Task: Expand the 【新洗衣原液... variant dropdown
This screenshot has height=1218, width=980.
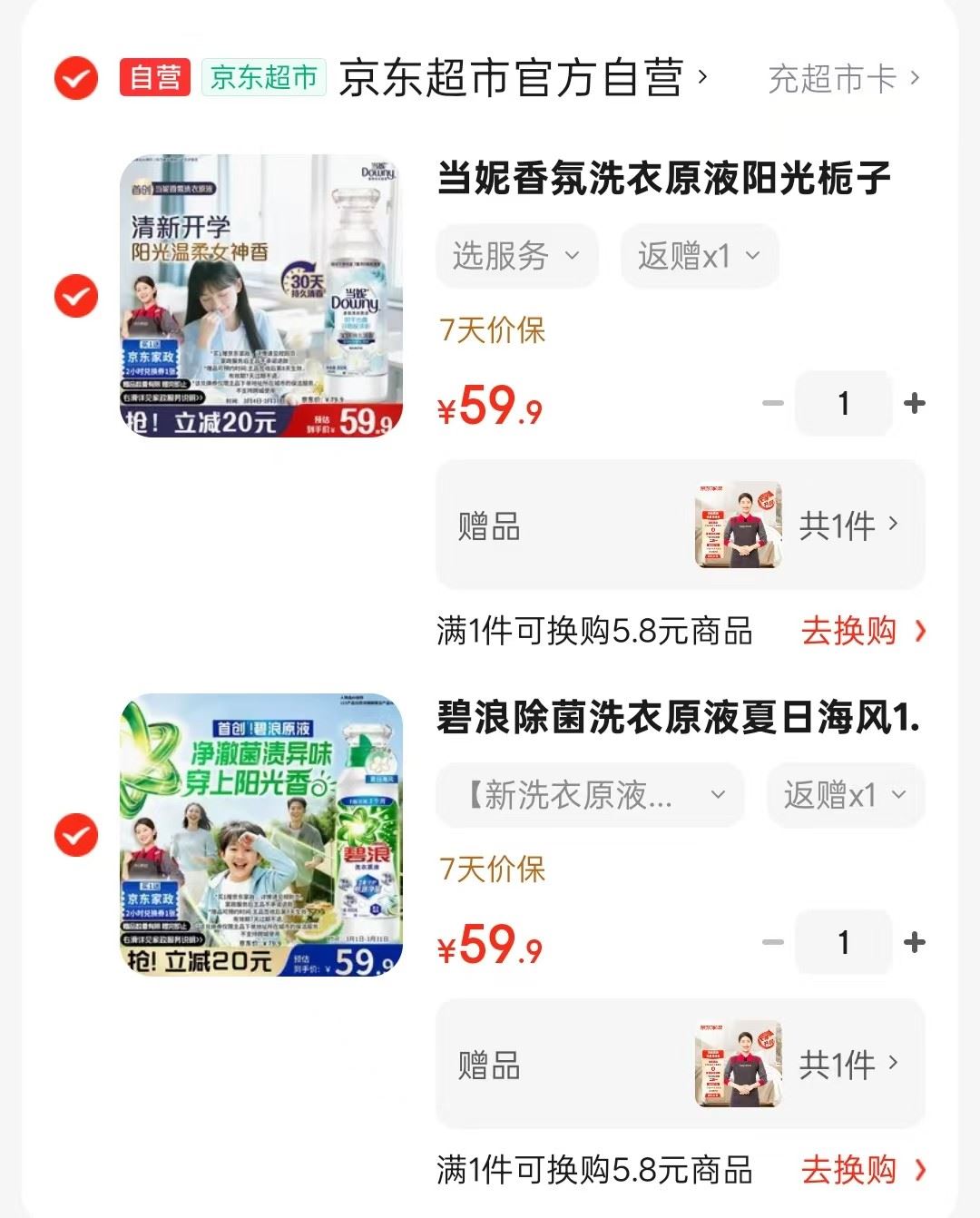Action: click(x=590, y=795)
